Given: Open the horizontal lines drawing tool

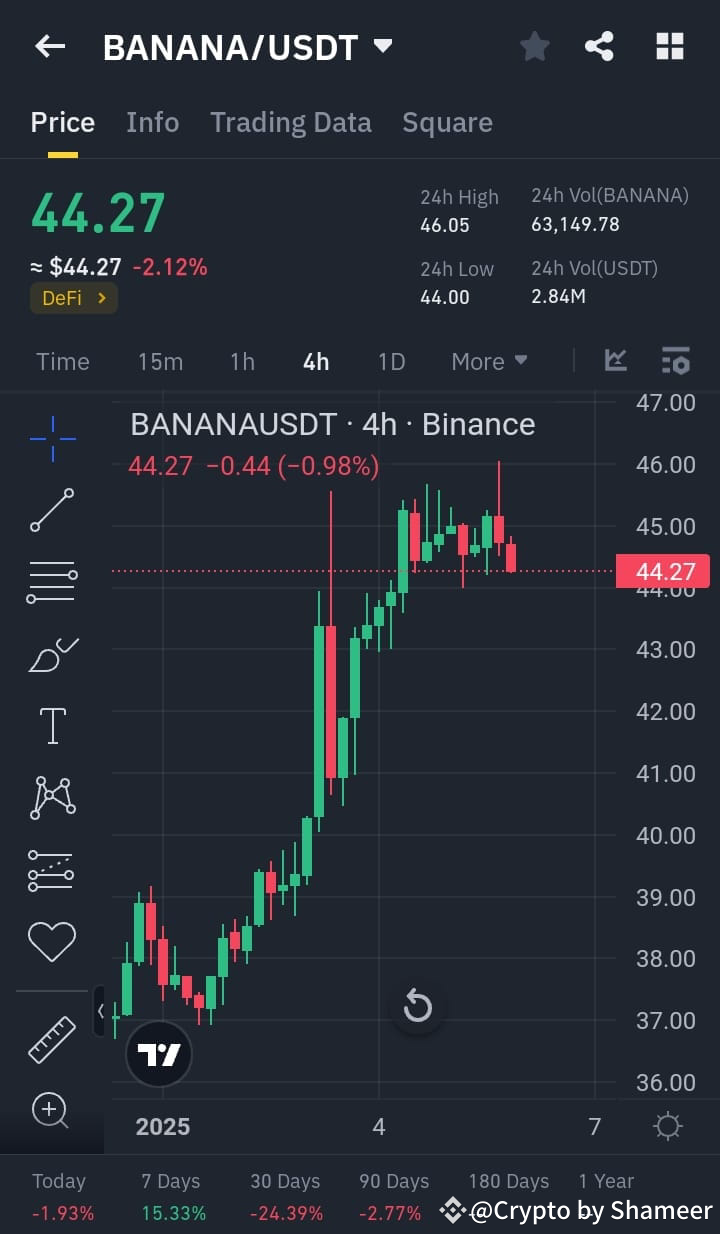Looking at the screenshot, I should coord(52,582).
